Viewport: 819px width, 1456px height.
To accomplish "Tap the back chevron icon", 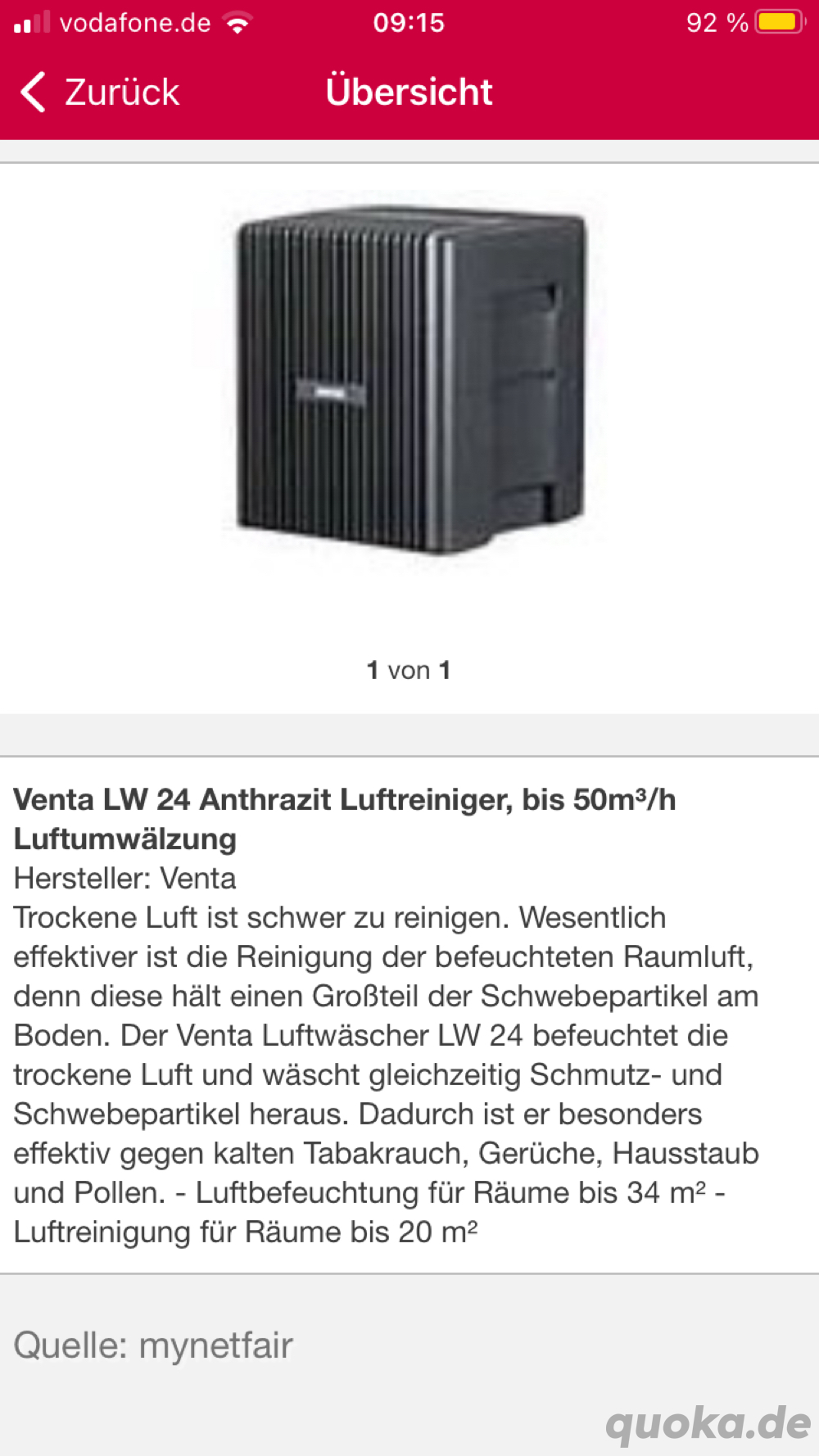I will pyautogui.click(x=33, y=92).
